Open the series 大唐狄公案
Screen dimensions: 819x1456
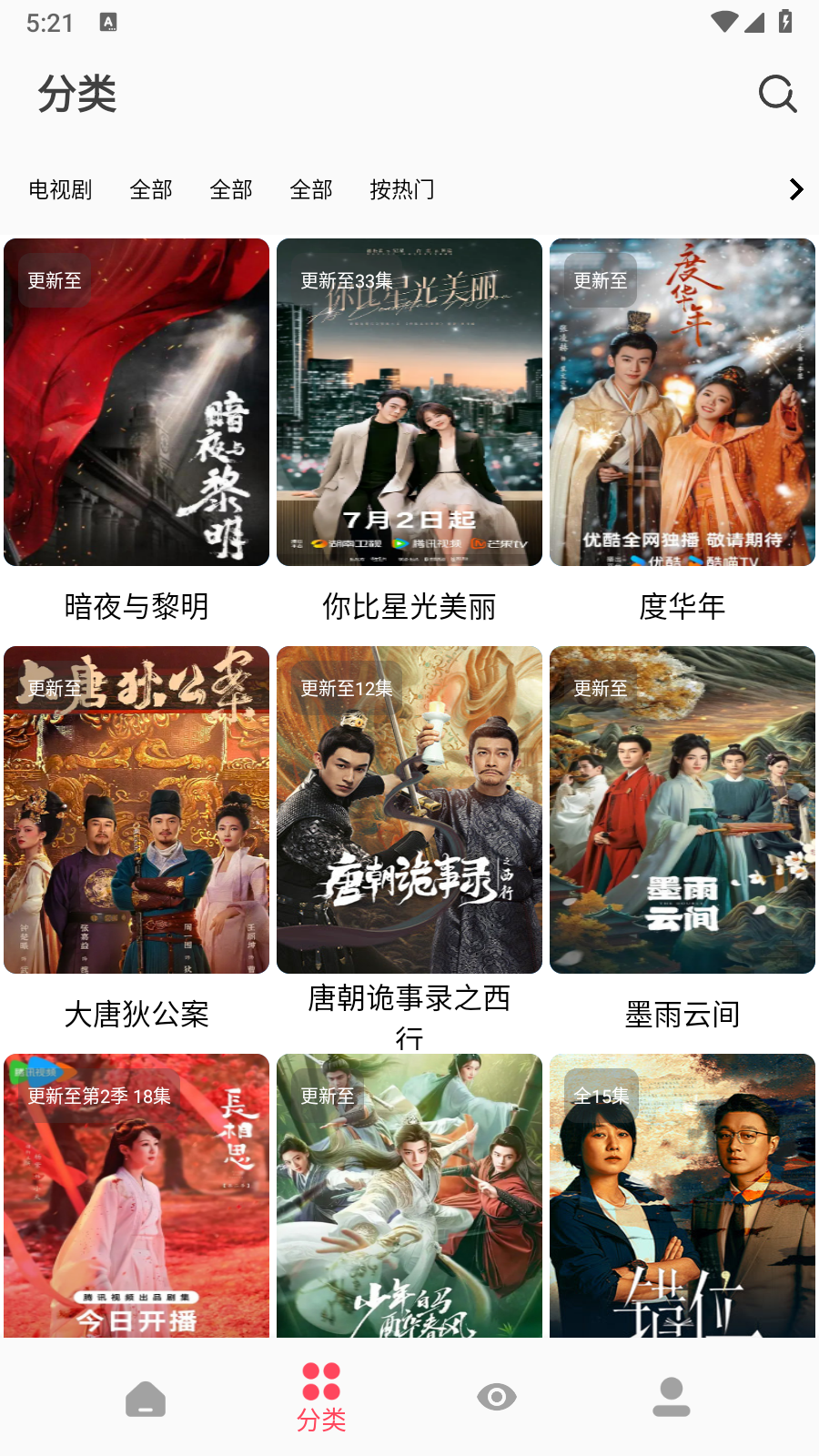tap(136, 810)
